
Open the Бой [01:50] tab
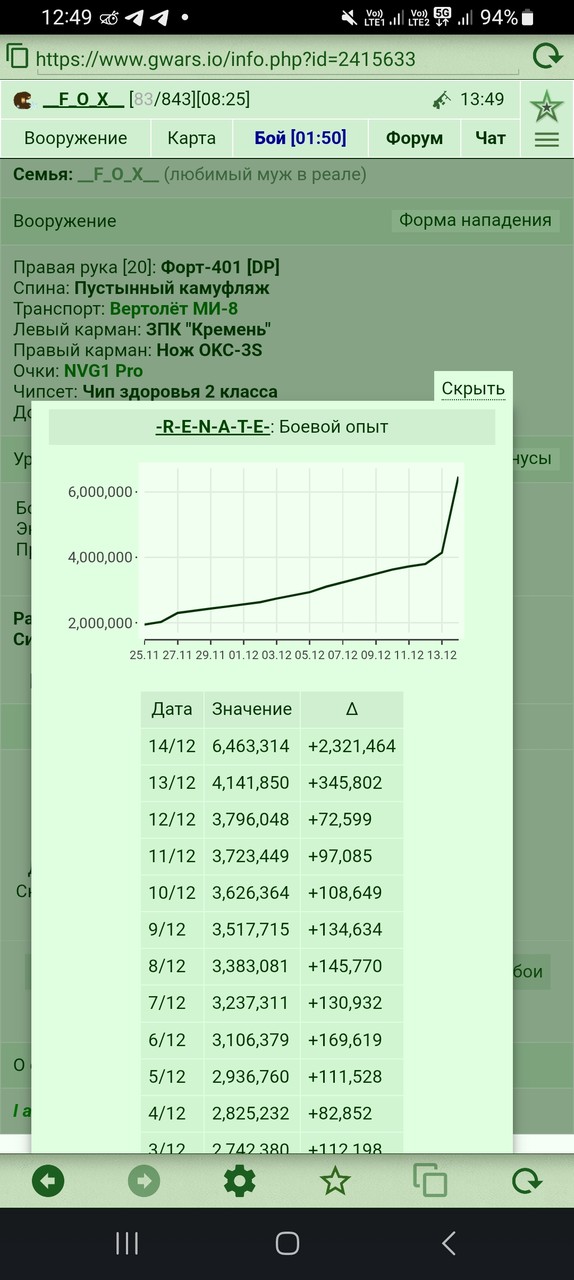[300, 138]
